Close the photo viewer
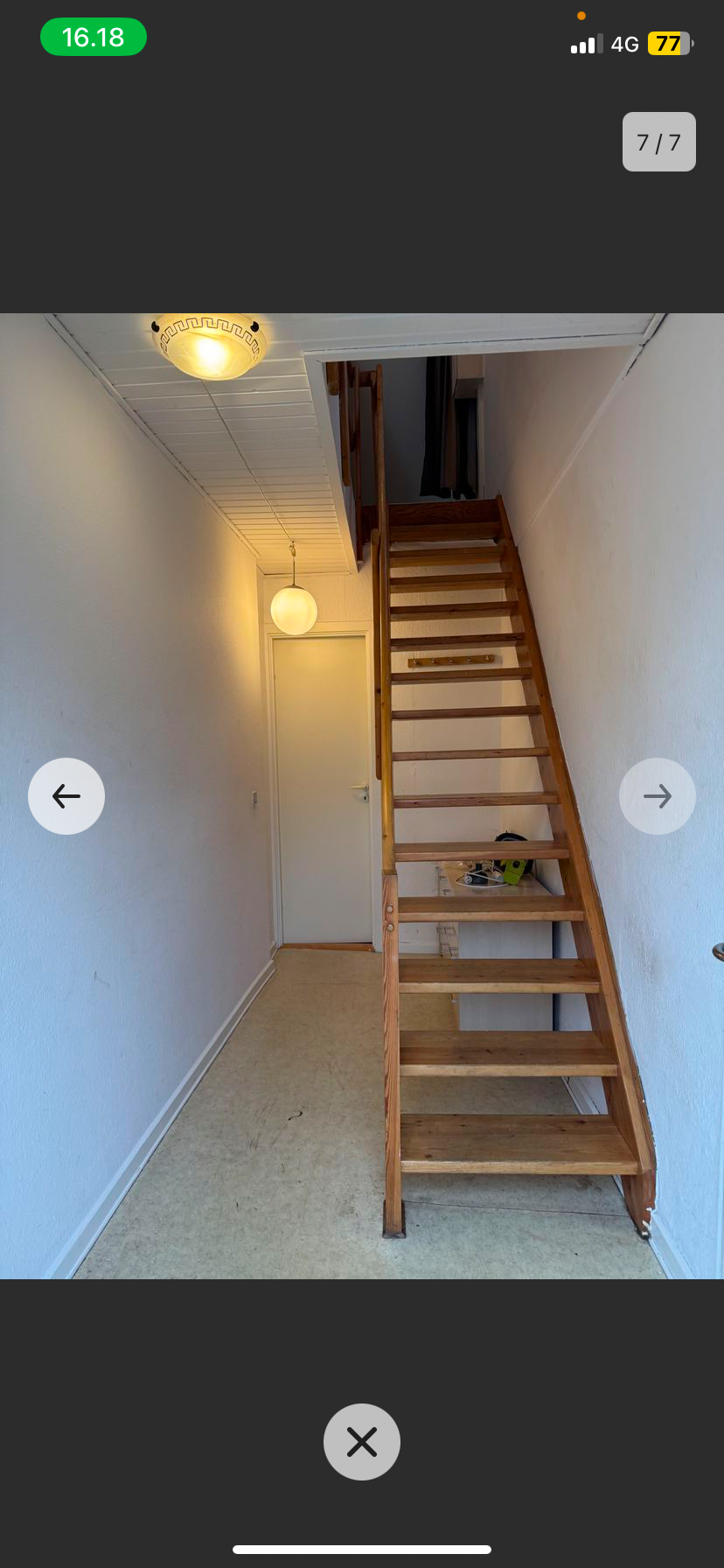This screenshot has height=1568, width=724. tap(362, 1441)
